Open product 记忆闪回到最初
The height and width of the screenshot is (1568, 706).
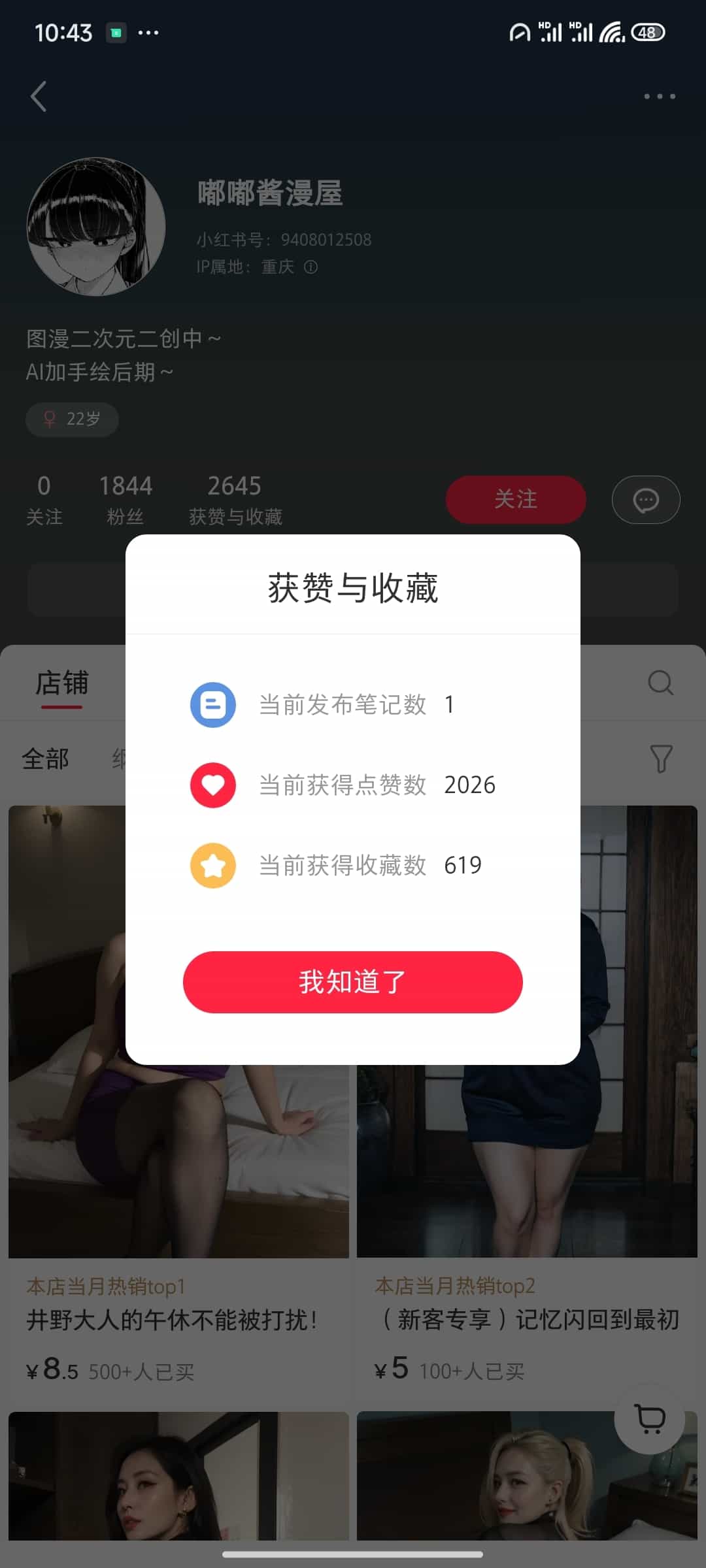coord(529,1320)
